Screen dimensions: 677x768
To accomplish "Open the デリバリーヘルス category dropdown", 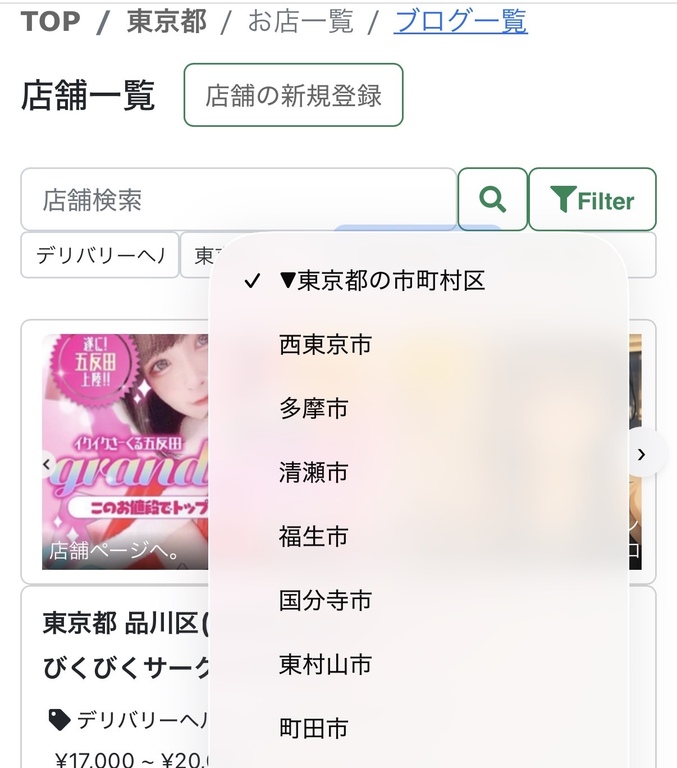I will coord(99,255).
